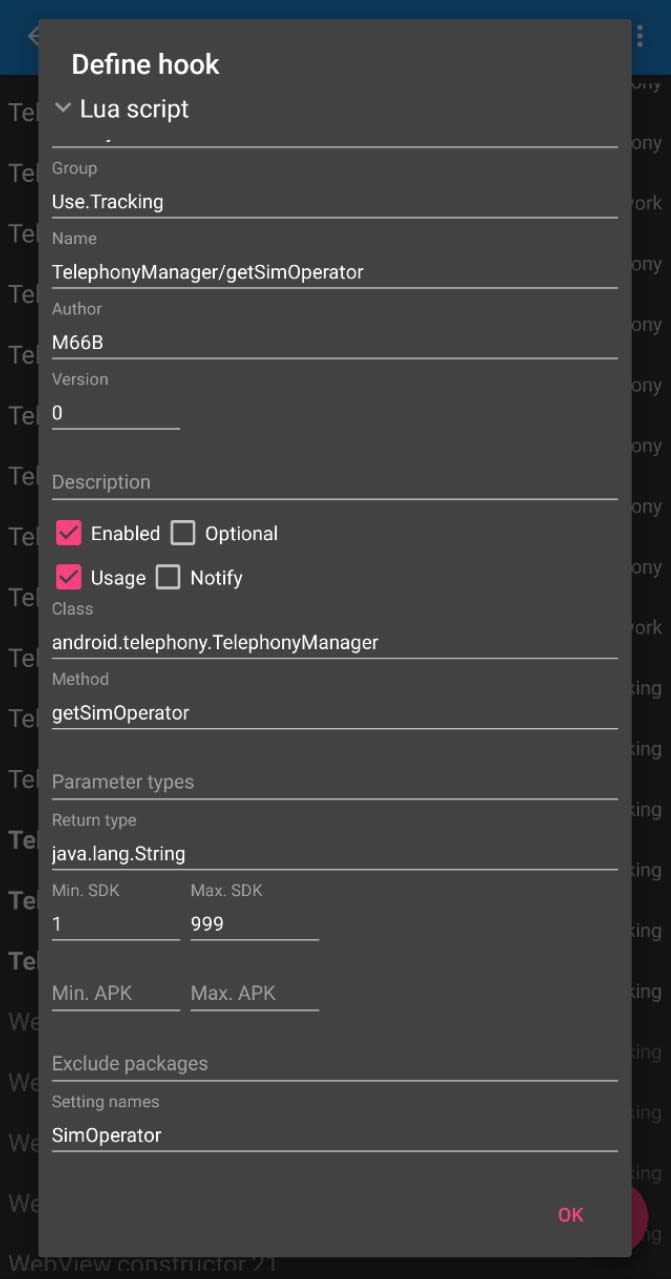The width and height of the screenshot is (671, 1279).
Task: Tap the Description field
Action: (x=334, y=482)
